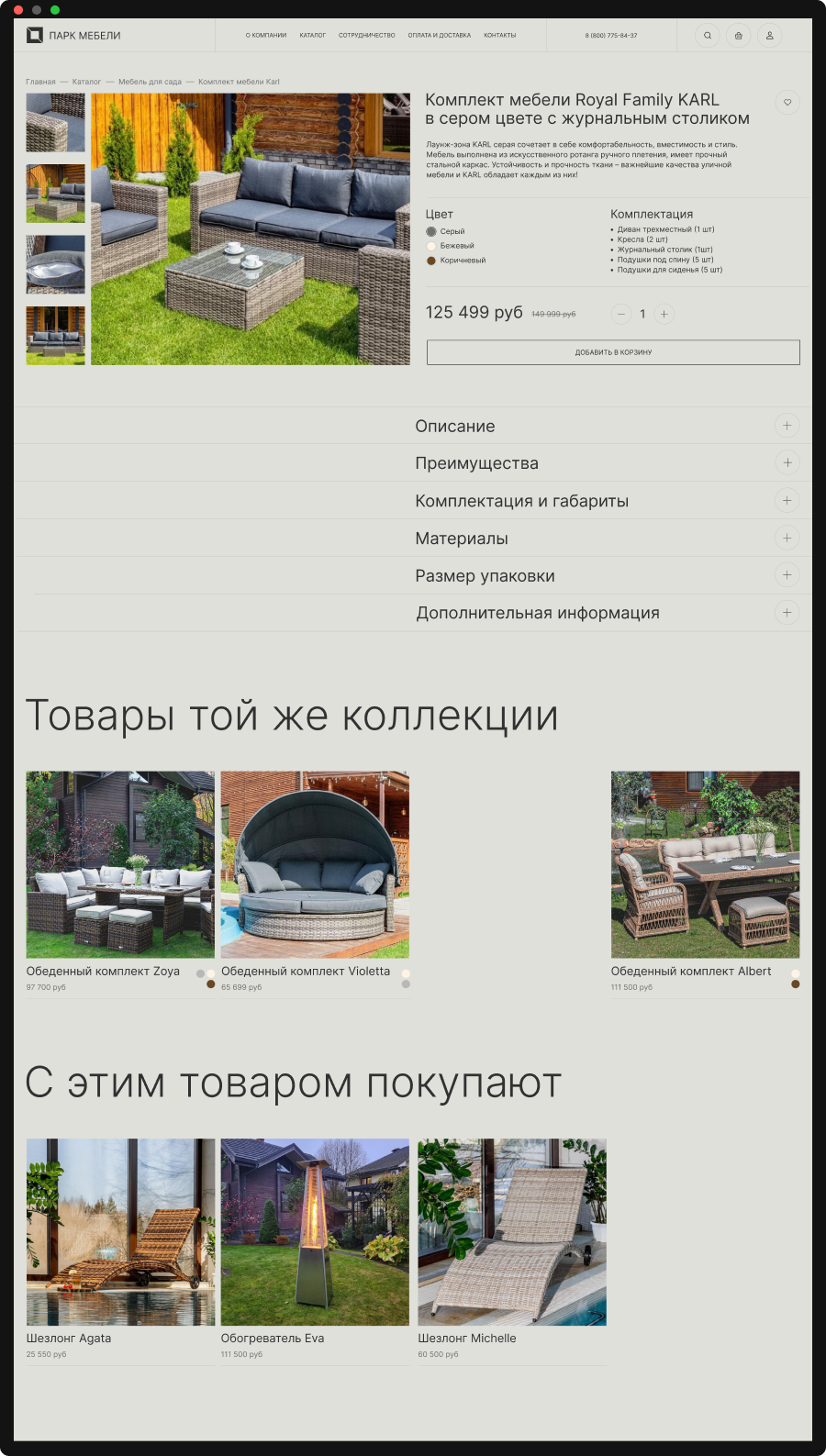
Task: Expand the Описание section
Action: click(787, 426)
